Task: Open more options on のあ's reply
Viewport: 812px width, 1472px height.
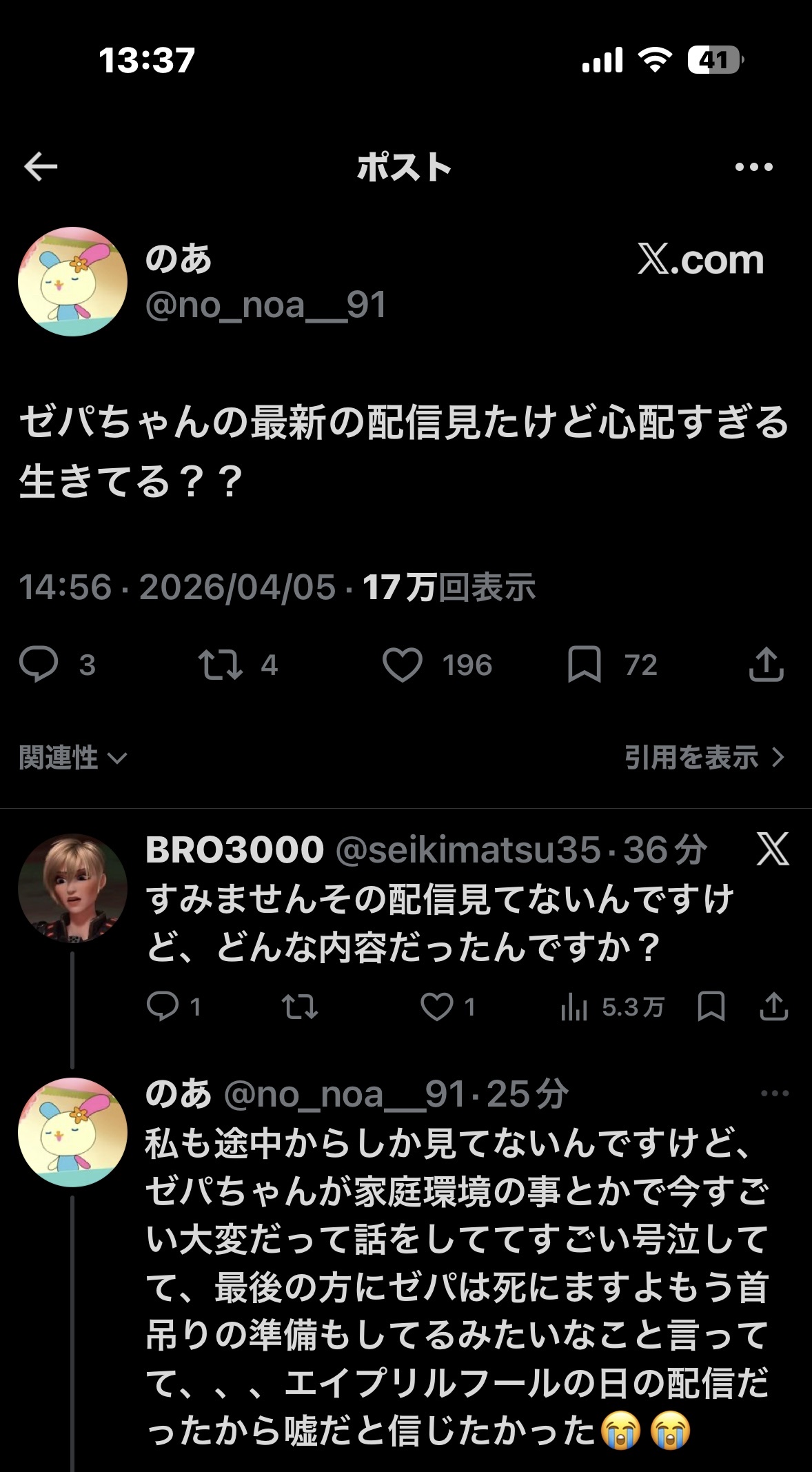Action: pyautogui.click(x=774, y=1093)
